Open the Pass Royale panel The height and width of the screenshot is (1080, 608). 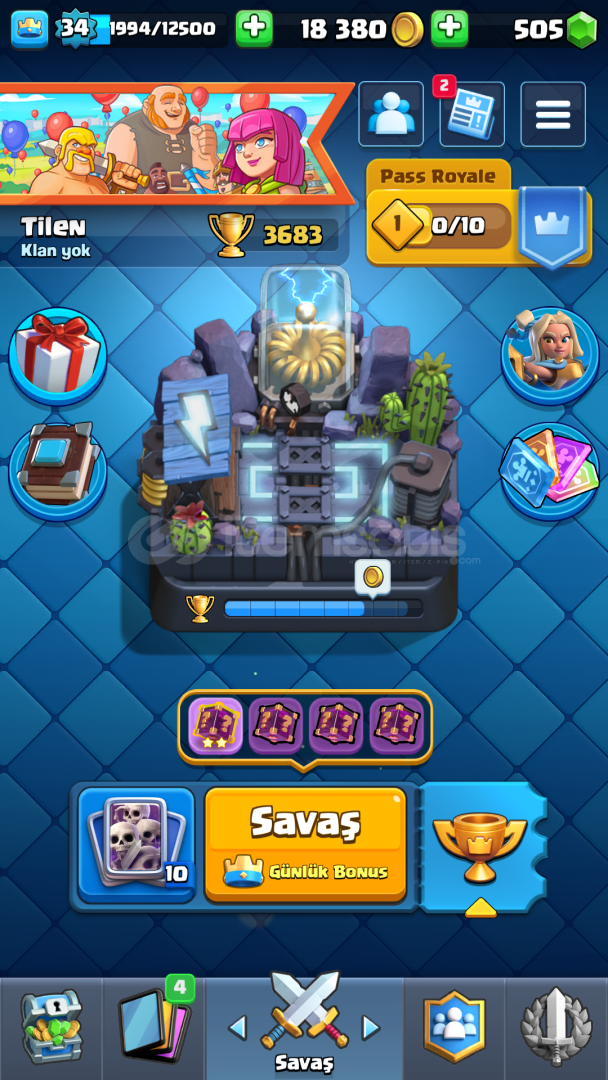click(479, 214)
